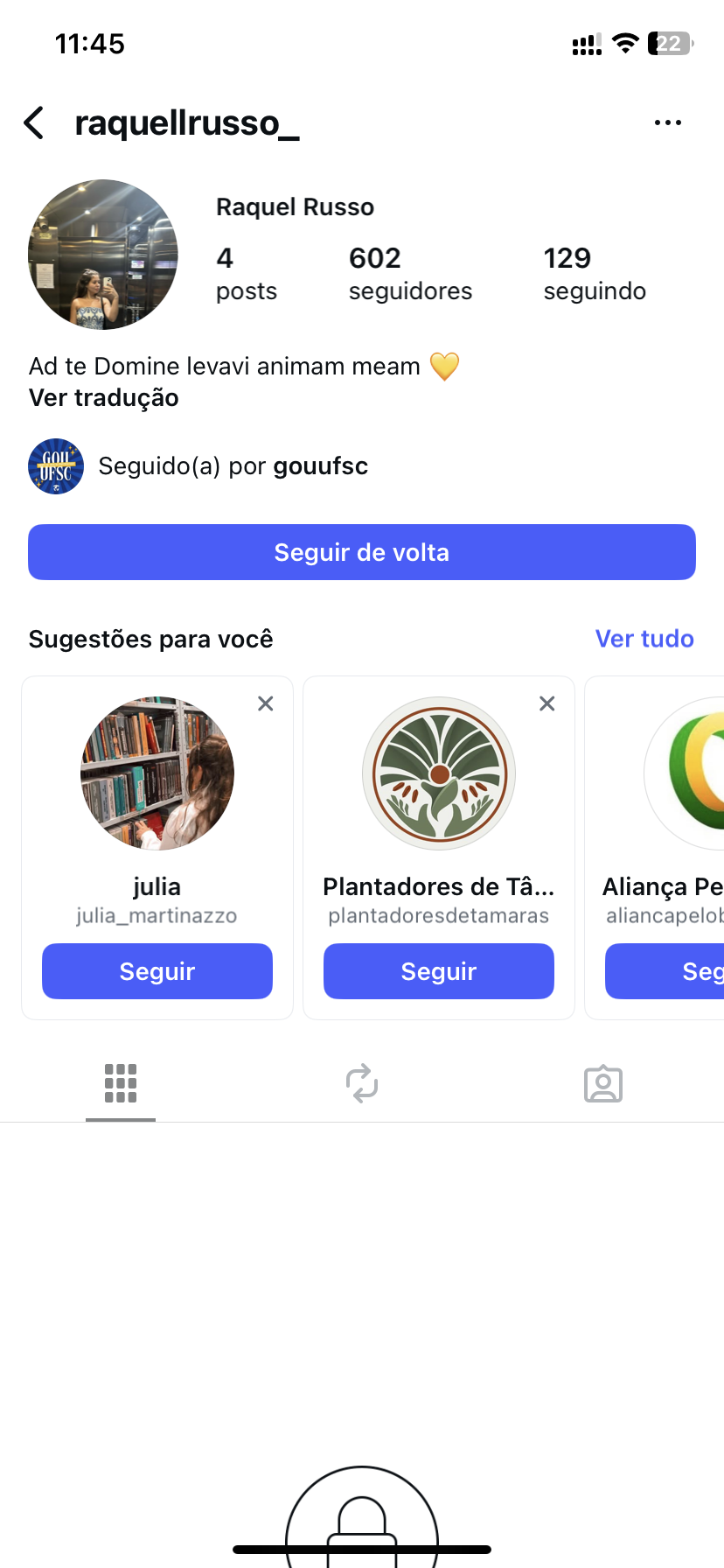Open Ver tudo suggestions link
724x1568 pixels.
coord(644,639)
